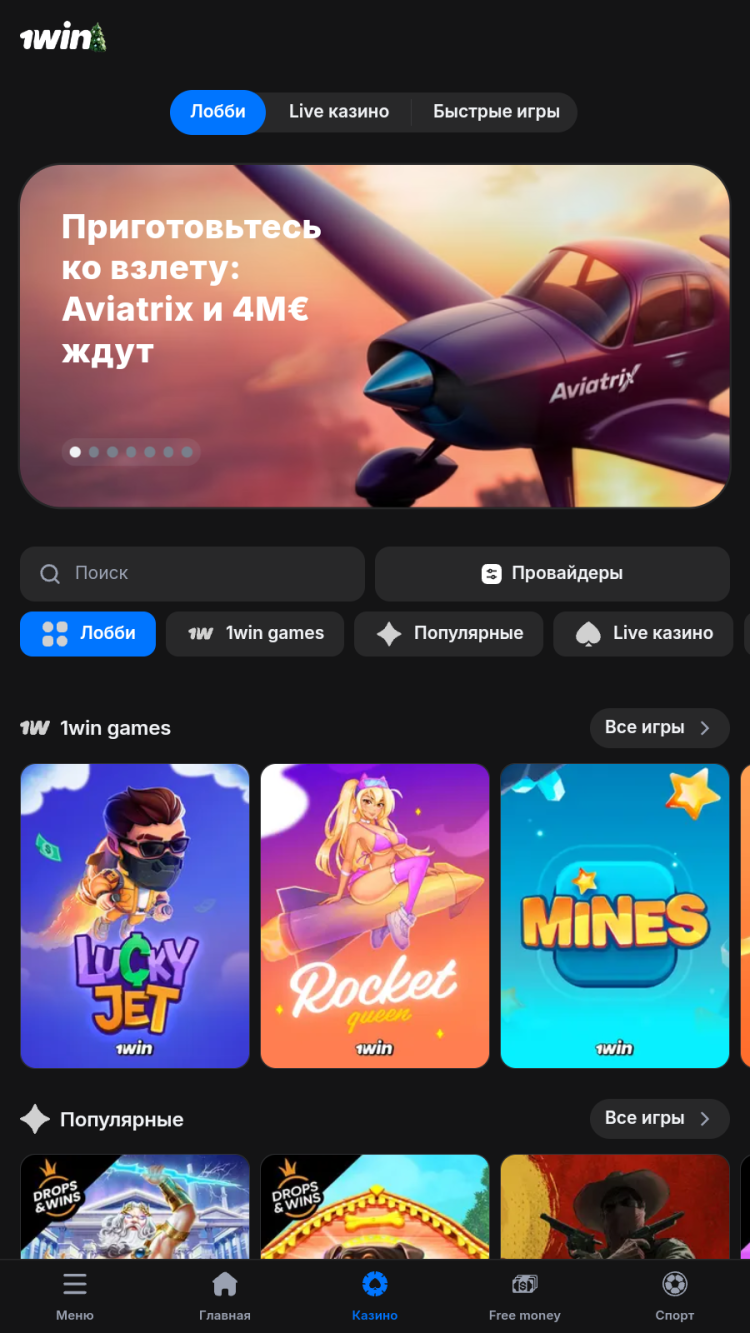750x1333 pixels.
Task: Open the Провайдеры button
Action: click(552, 573)
